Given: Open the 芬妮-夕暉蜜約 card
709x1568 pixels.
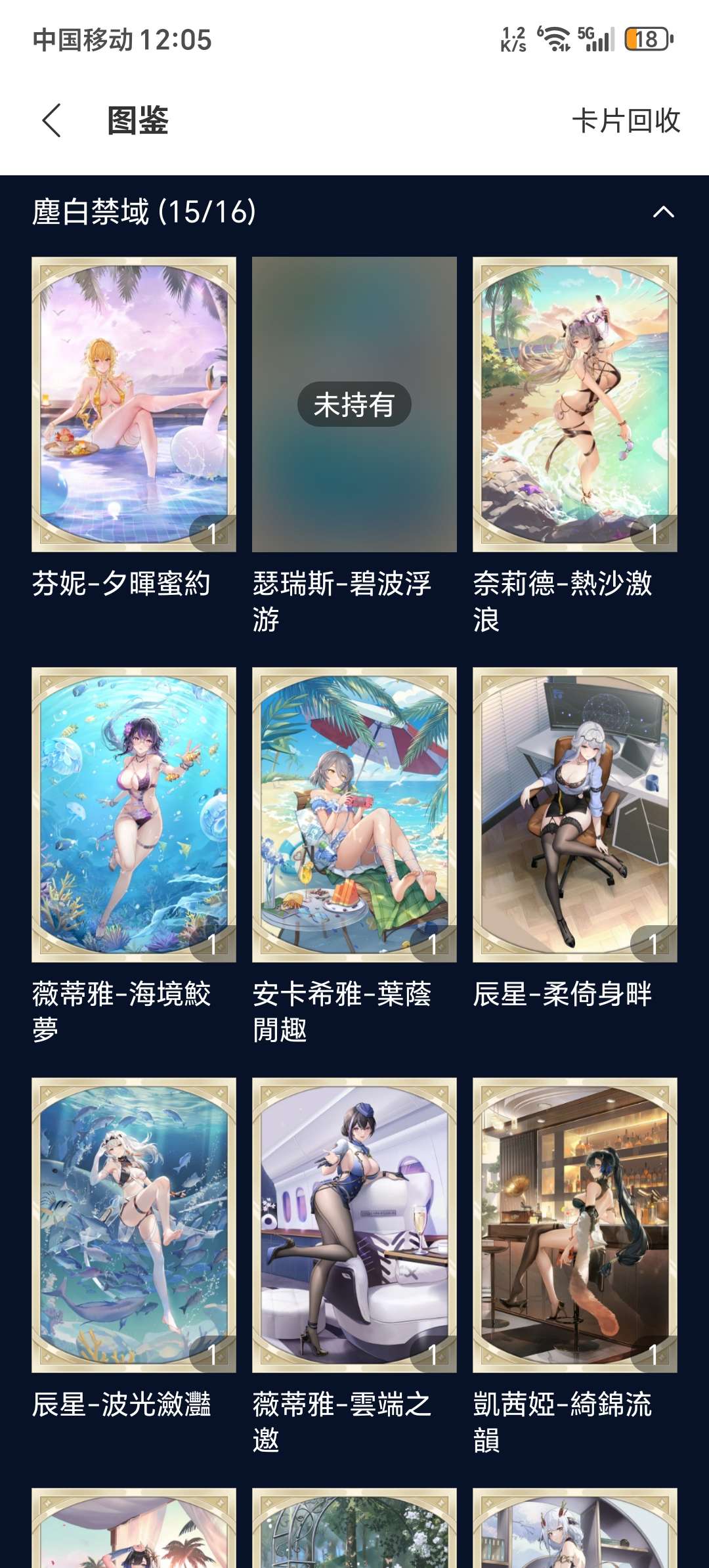Looking at the screenshot, I should click(x=134, y=404).
